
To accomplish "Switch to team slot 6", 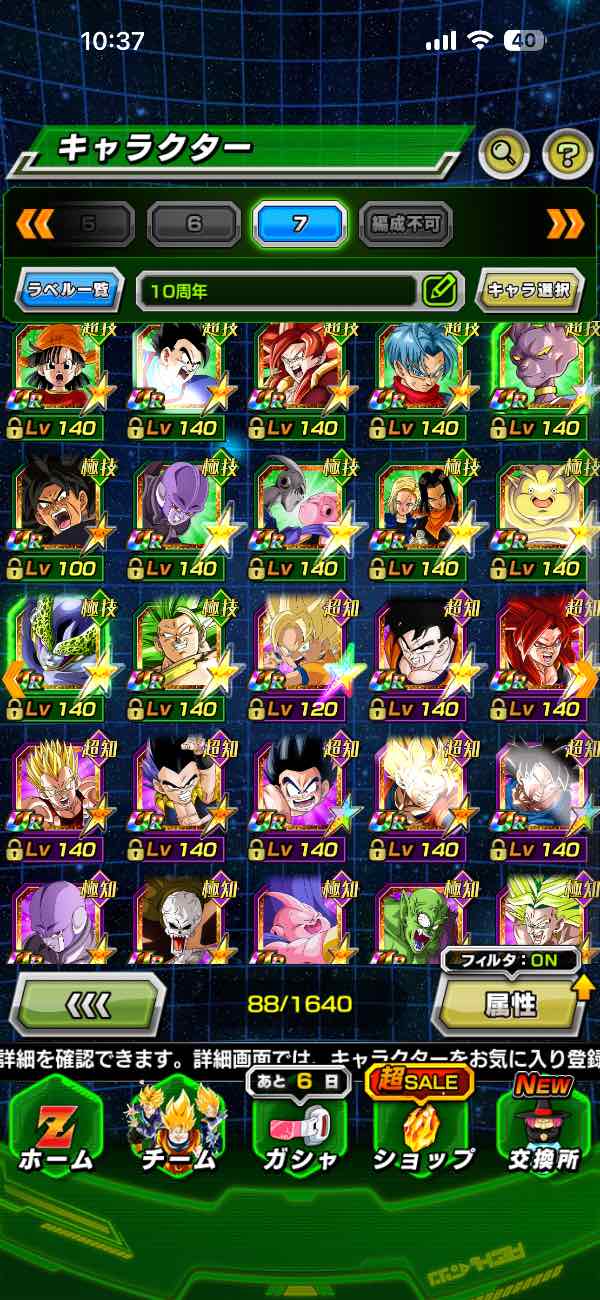I will tap(194, 224).
